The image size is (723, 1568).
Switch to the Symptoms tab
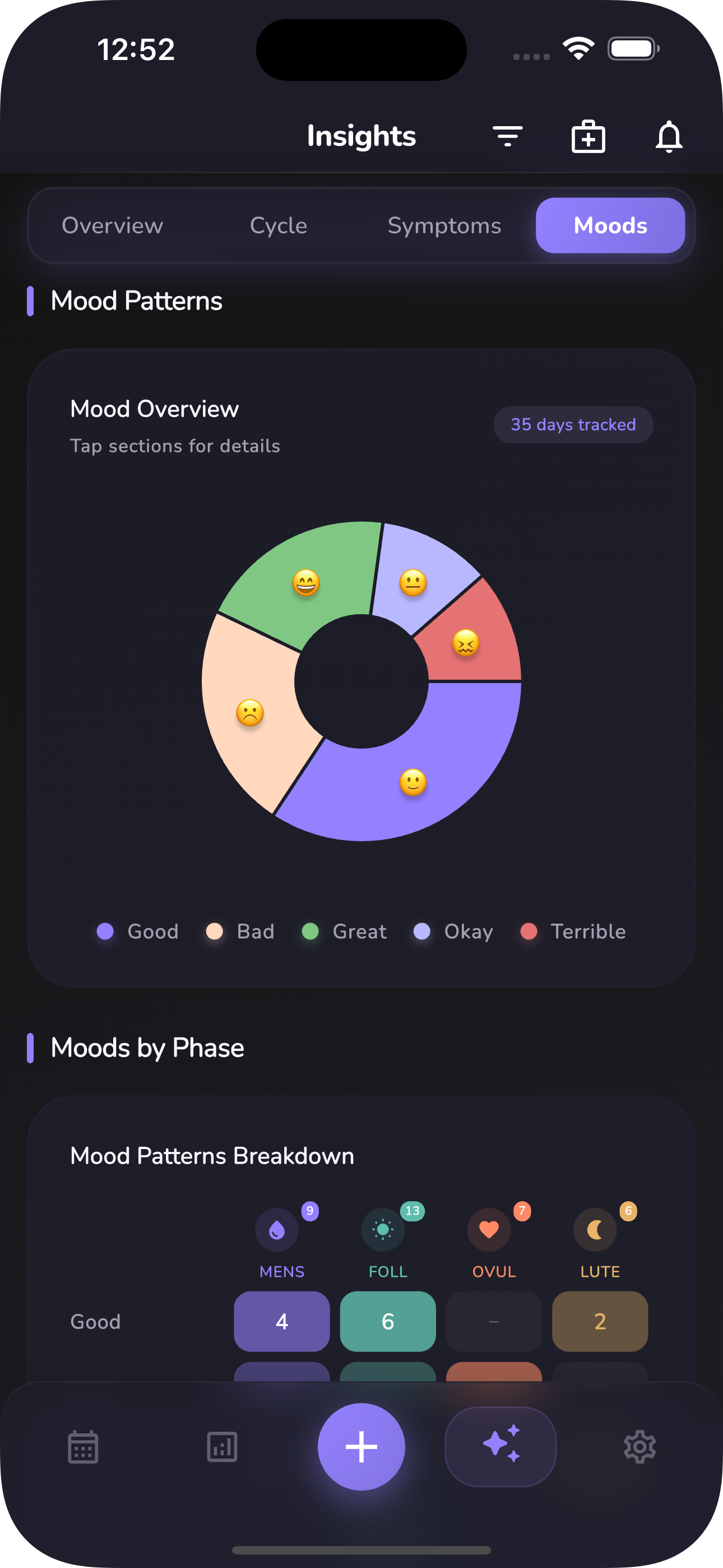pyautogui.click(x=444, y=226)
